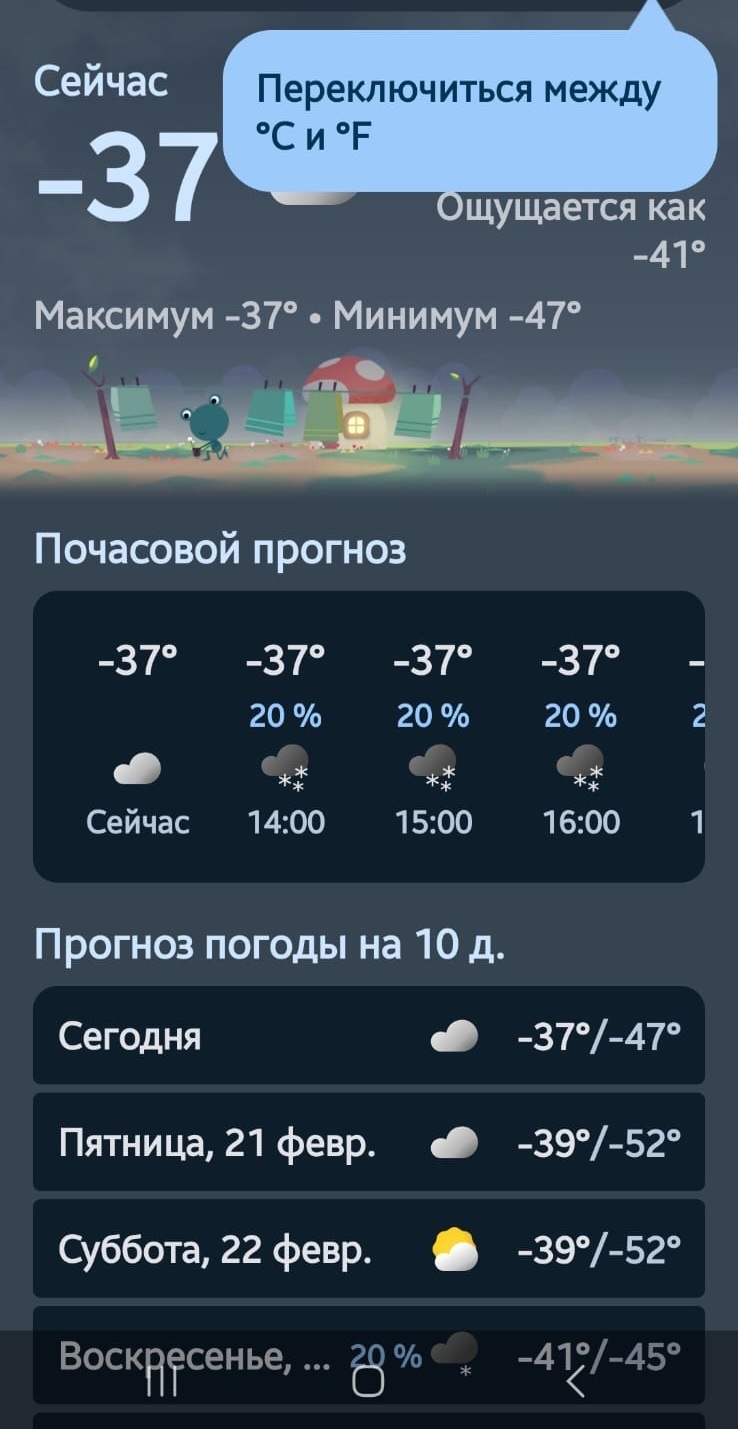This screenshot has height=1429, width=738.
Task: Go to the home screen
Action: (368, 1381)
